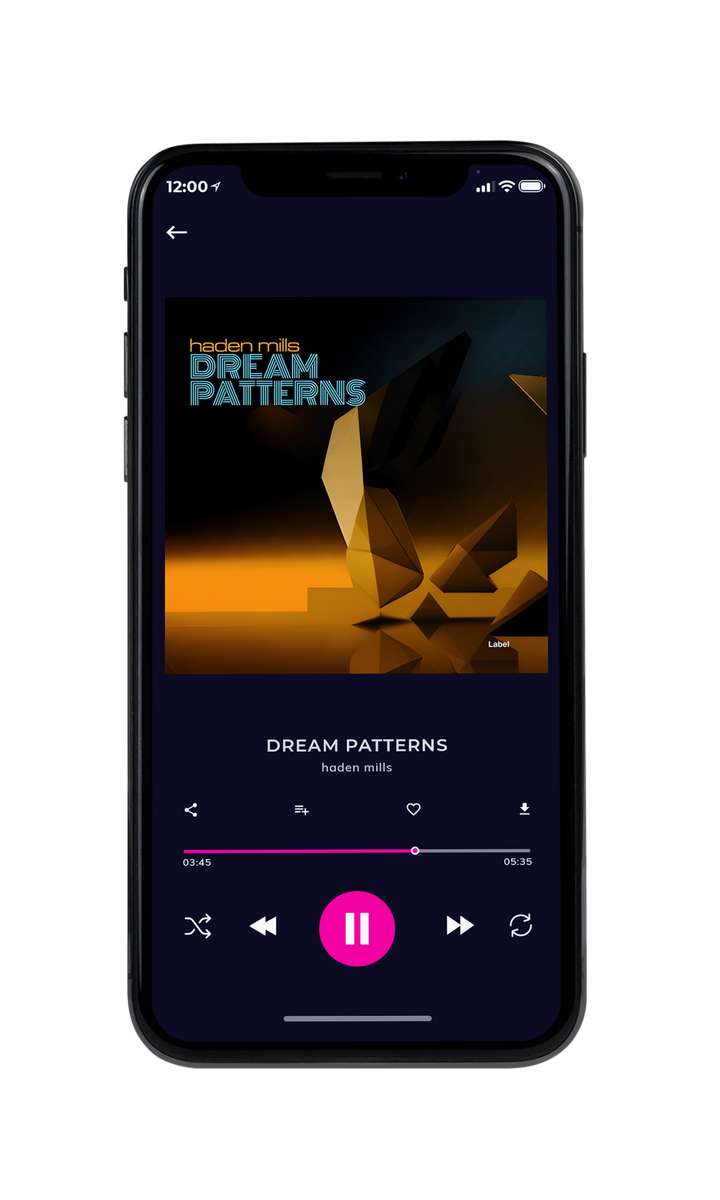Tap the playback progress bar
This screenshot has height=1200, width=720.
[x=357, y=851]
